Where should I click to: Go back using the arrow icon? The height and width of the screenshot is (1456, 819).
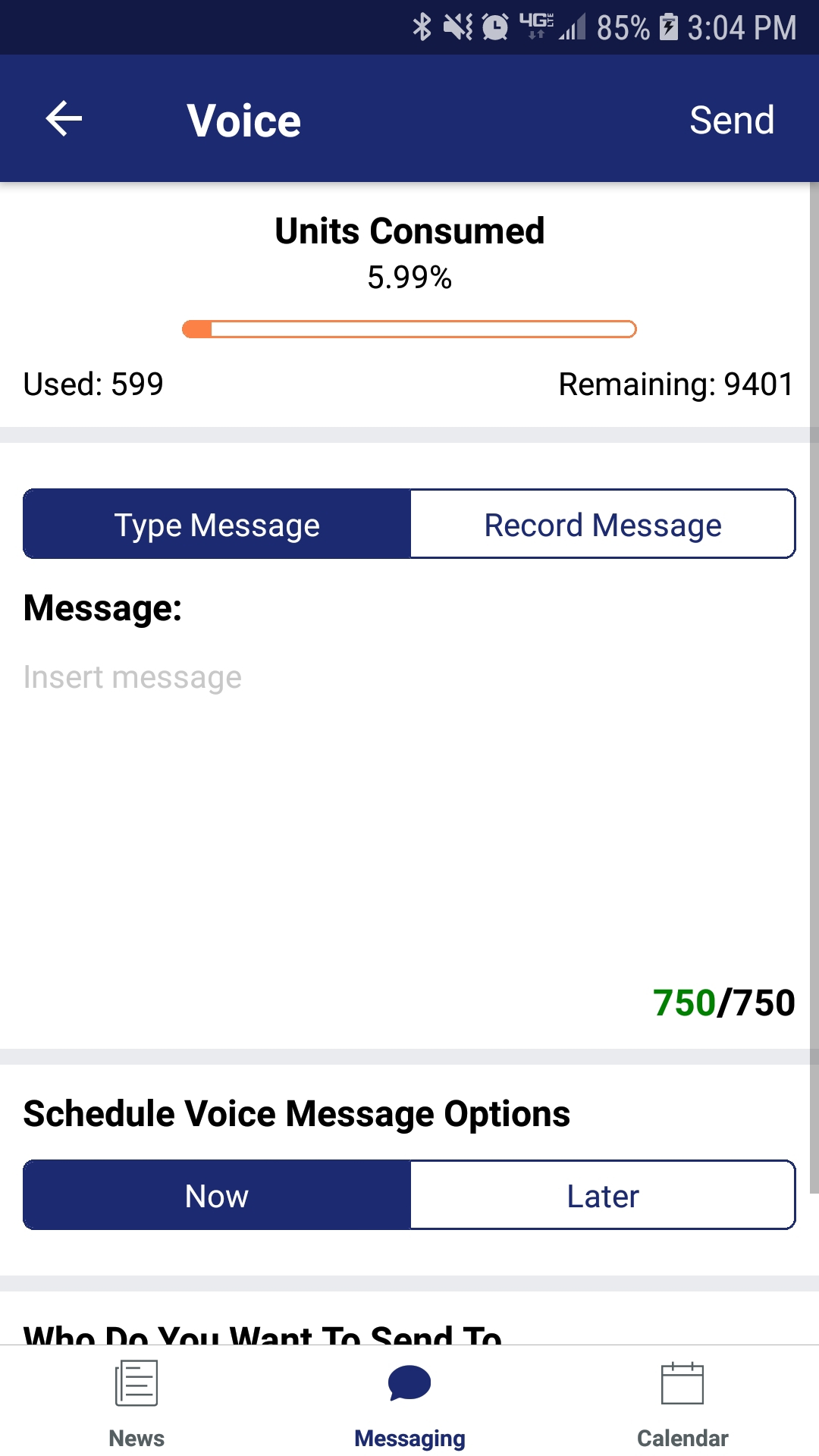(x=64, y=119)
